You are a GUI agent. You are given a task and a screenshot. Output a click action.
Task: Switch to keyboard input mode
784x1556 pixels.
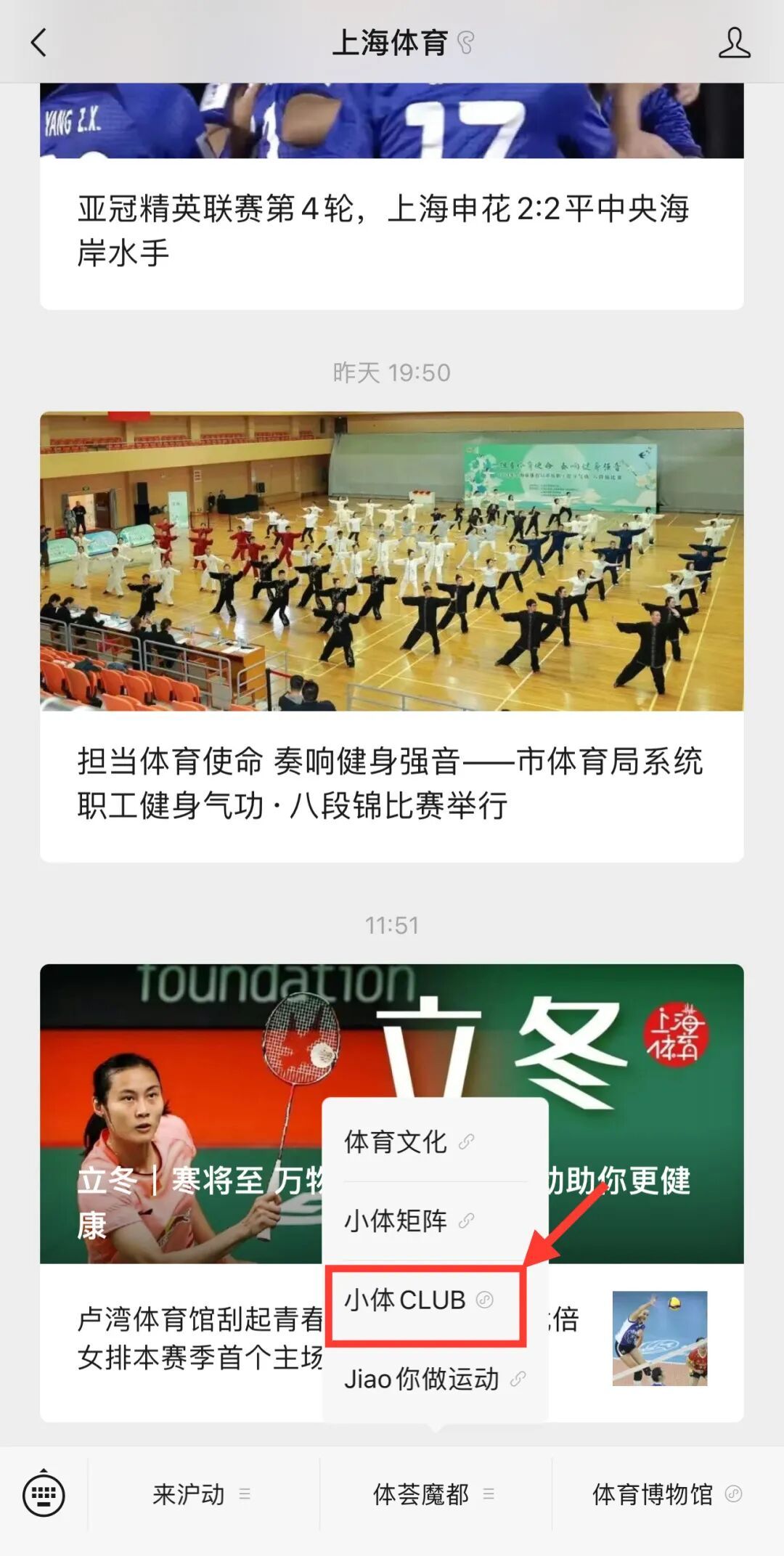[44, 1495]
